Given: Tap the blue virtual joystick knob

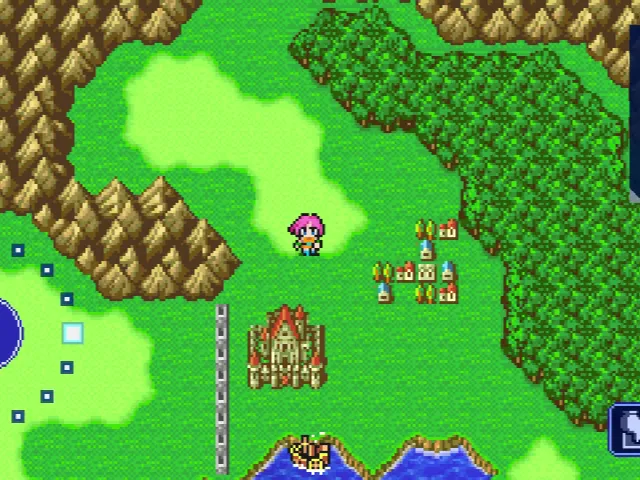Looking at the screenshot, I should (x=8, y=333).
